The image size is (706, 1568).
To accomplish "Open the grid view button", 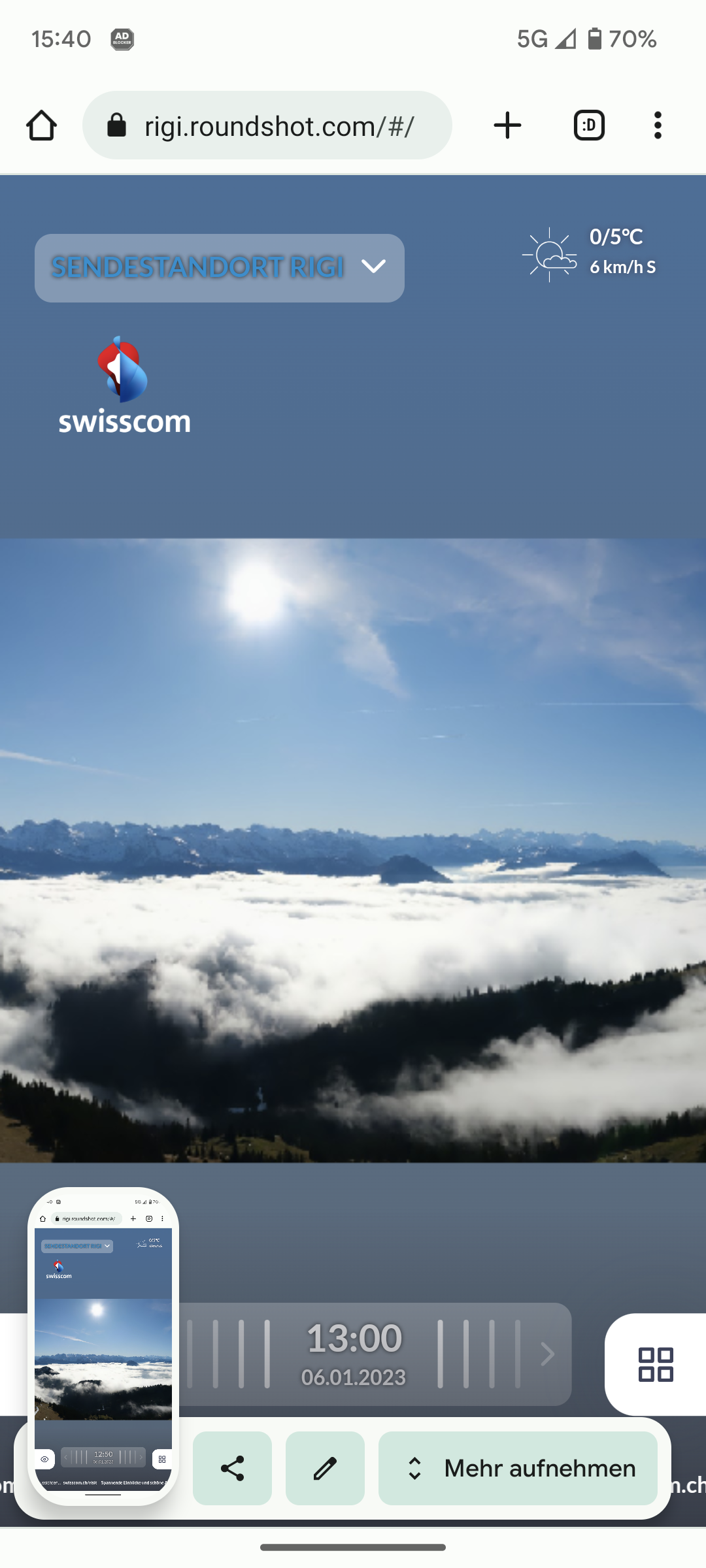I will tap(655, 1364).
